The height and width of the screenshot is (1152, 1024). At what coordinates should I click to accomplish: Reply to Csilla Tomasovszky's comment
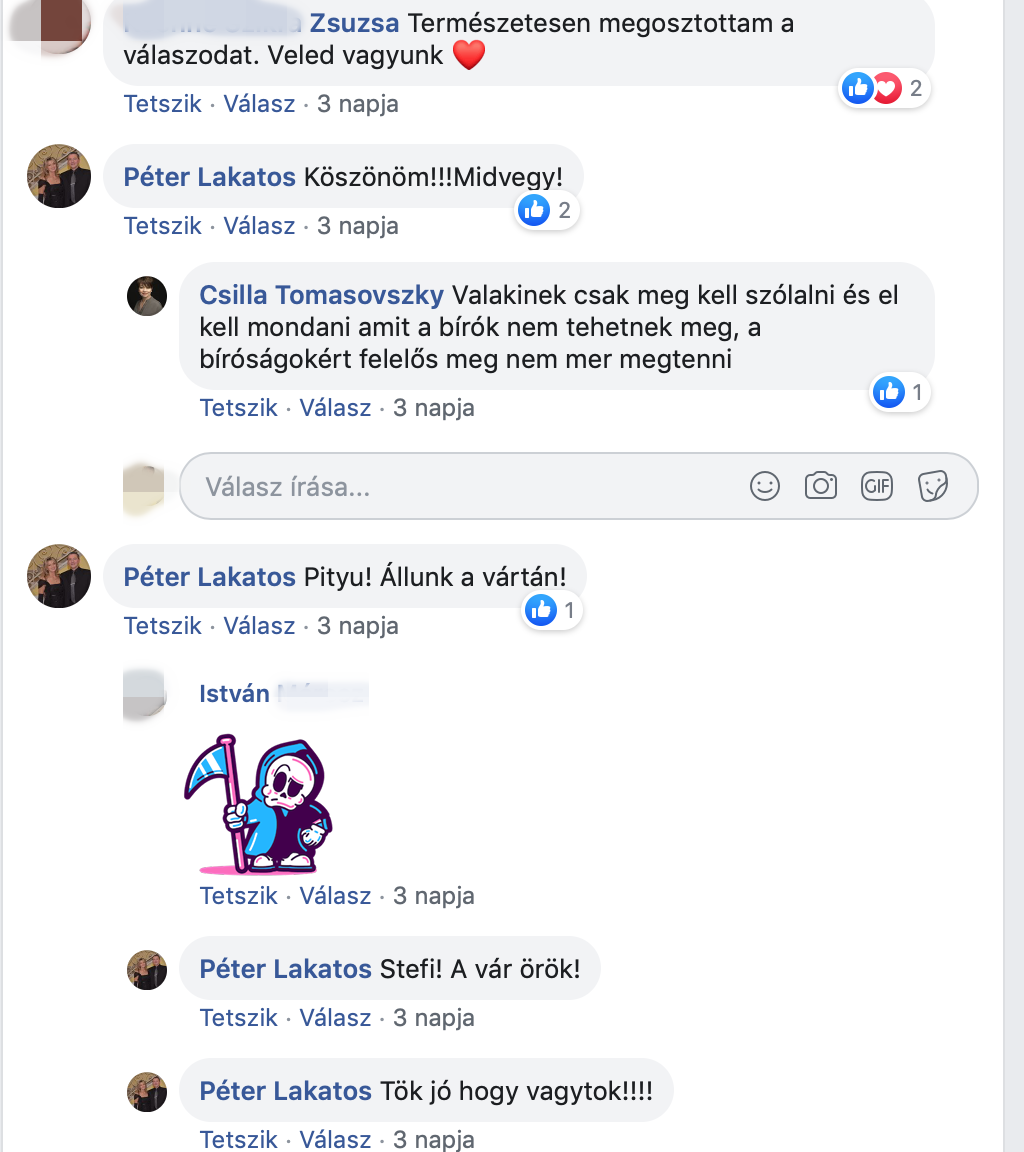(x=335, y=408)
